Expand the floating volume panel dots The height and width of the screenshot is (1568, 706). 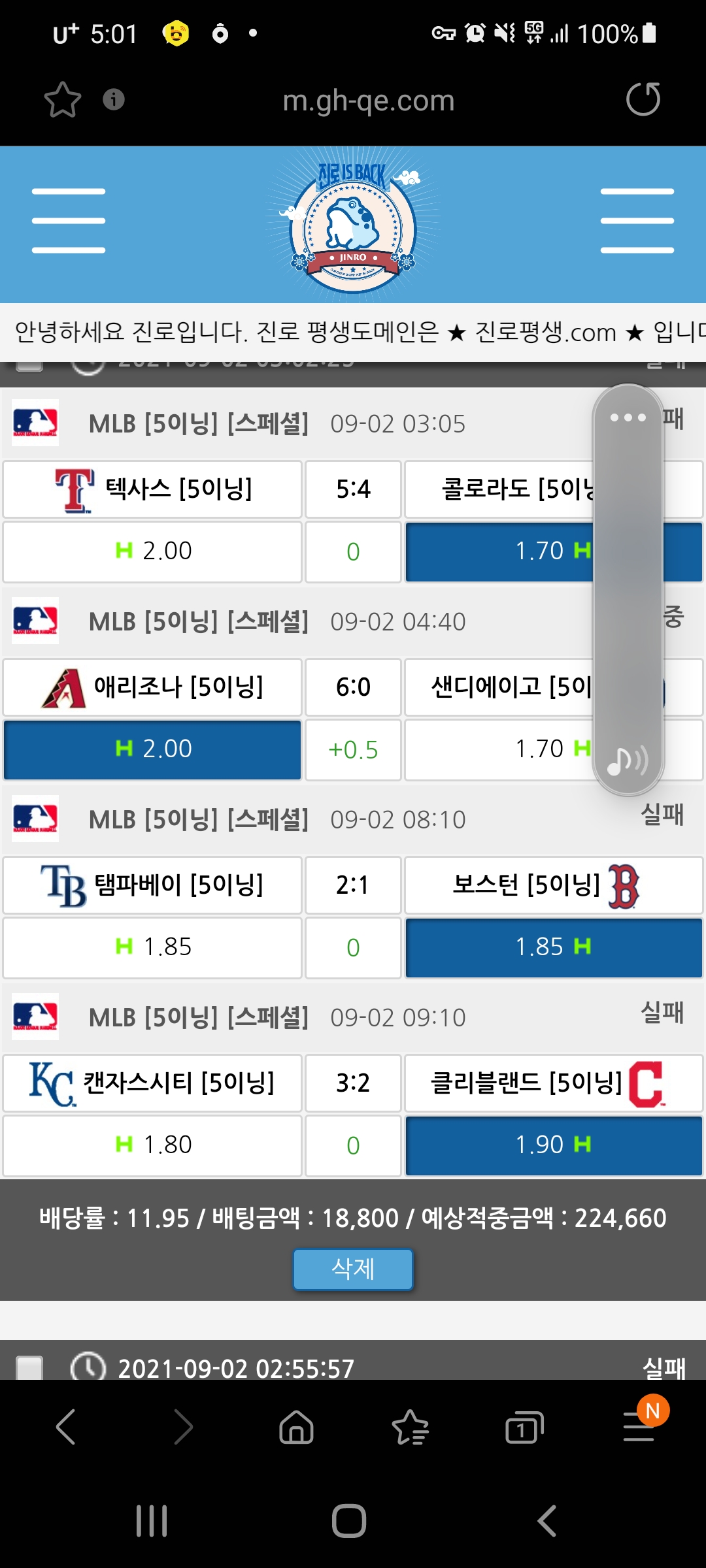[x=628, y=417]
